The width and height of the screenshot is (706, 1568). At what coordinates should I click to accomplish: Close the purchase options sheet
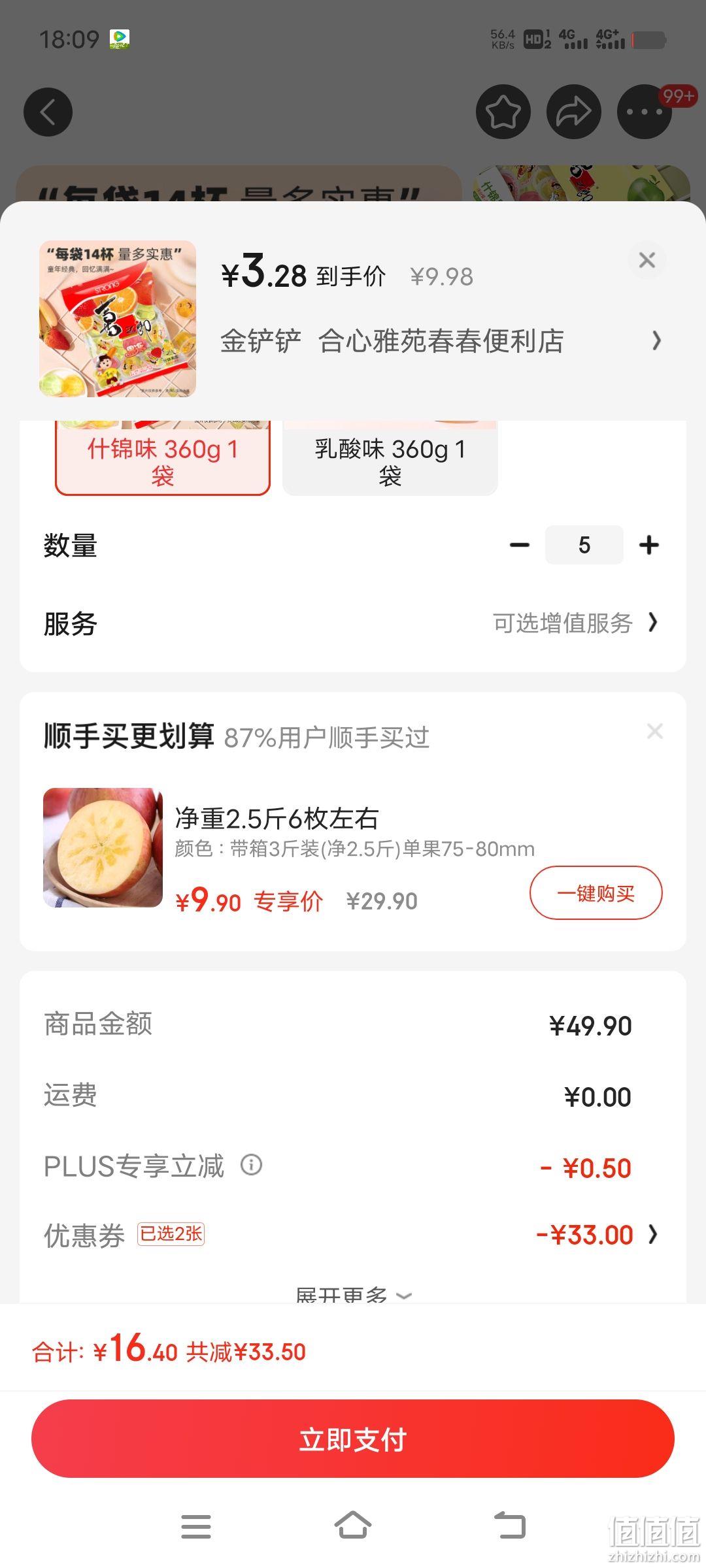coord(647,260)
